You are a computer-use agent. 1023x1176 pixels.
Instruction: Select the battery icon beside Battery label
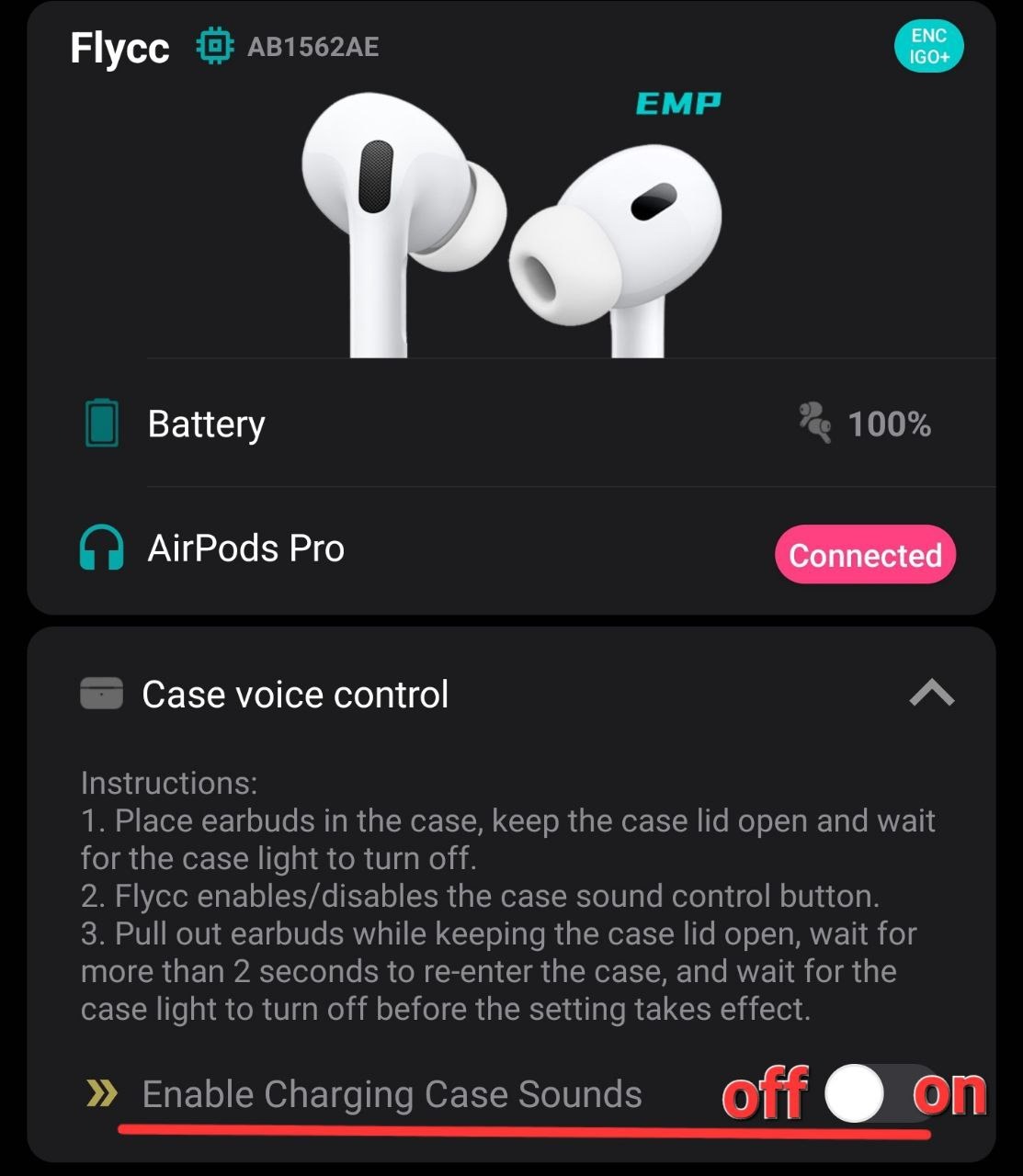click(101, 424)
